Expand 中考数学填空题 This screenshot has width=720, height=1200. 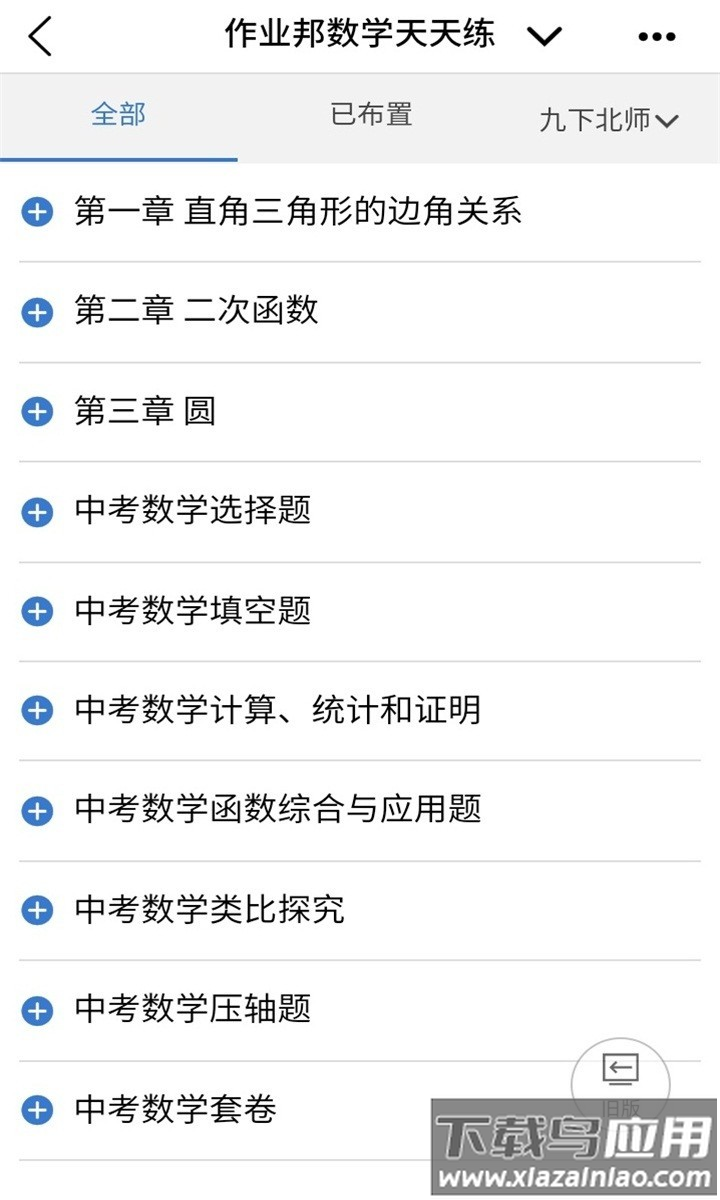click(37, 611)
